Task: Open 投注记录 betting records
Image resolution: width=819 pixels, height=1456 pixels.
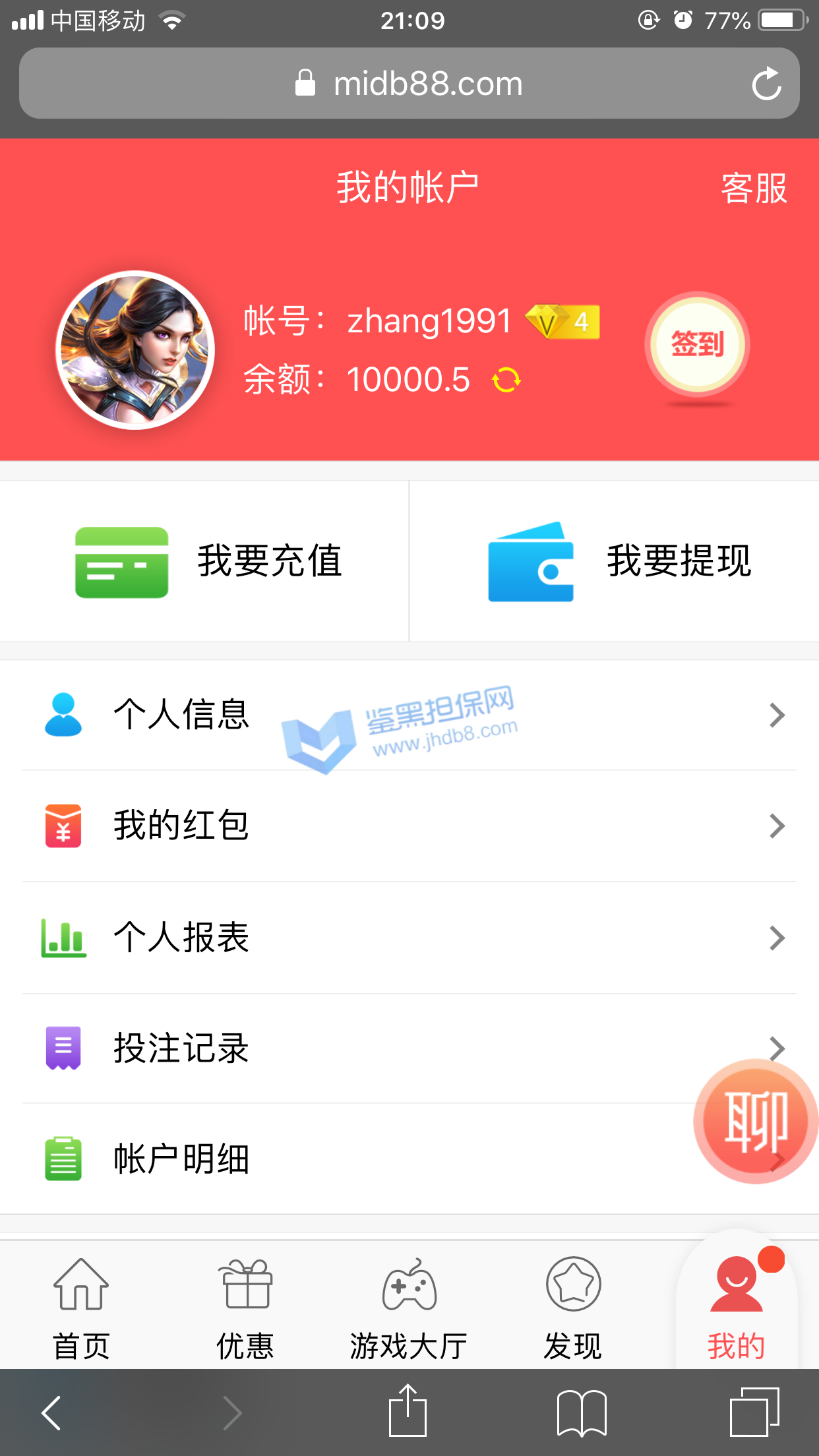Action: 369,1048
